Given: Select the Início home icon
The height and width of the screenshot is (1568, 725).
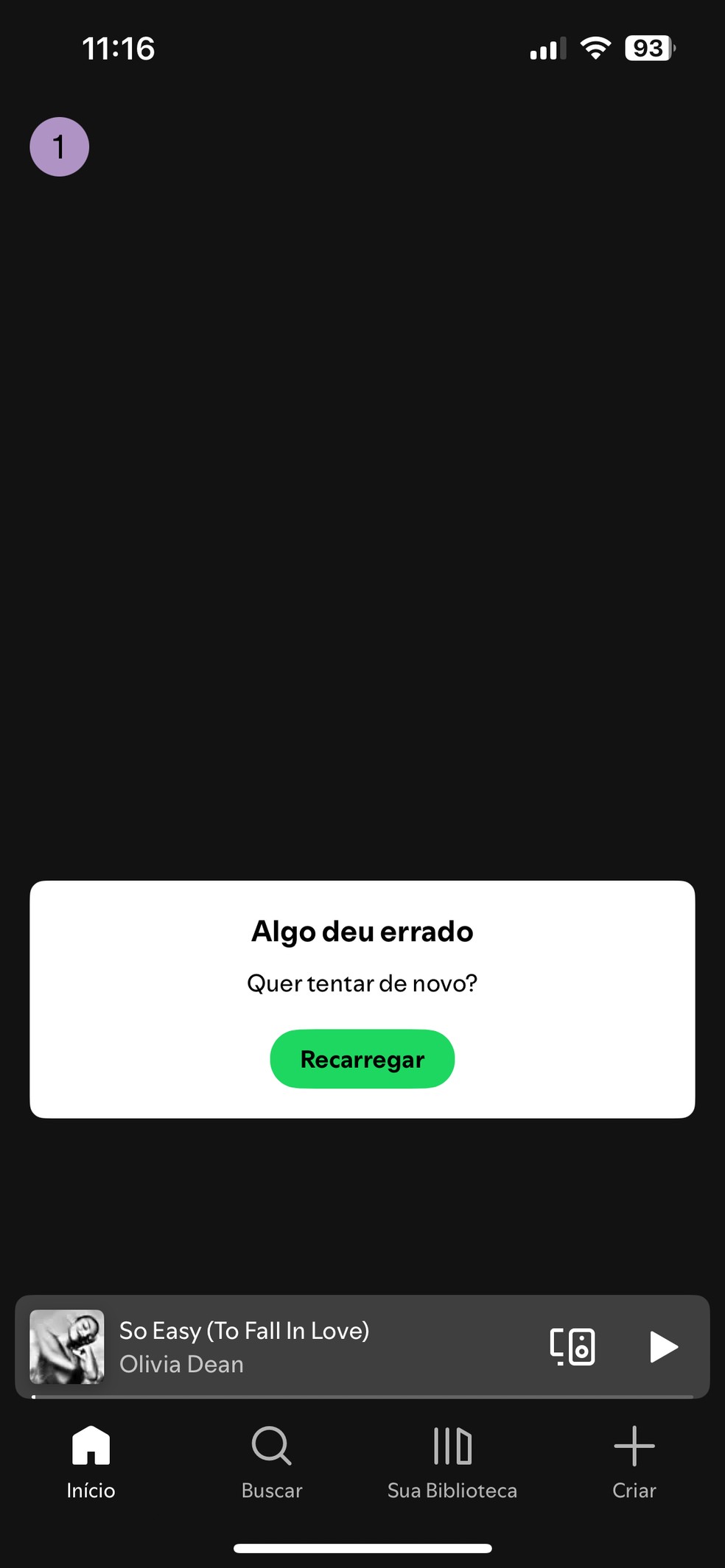Looking at the screenshot, I should point(90,1445).
